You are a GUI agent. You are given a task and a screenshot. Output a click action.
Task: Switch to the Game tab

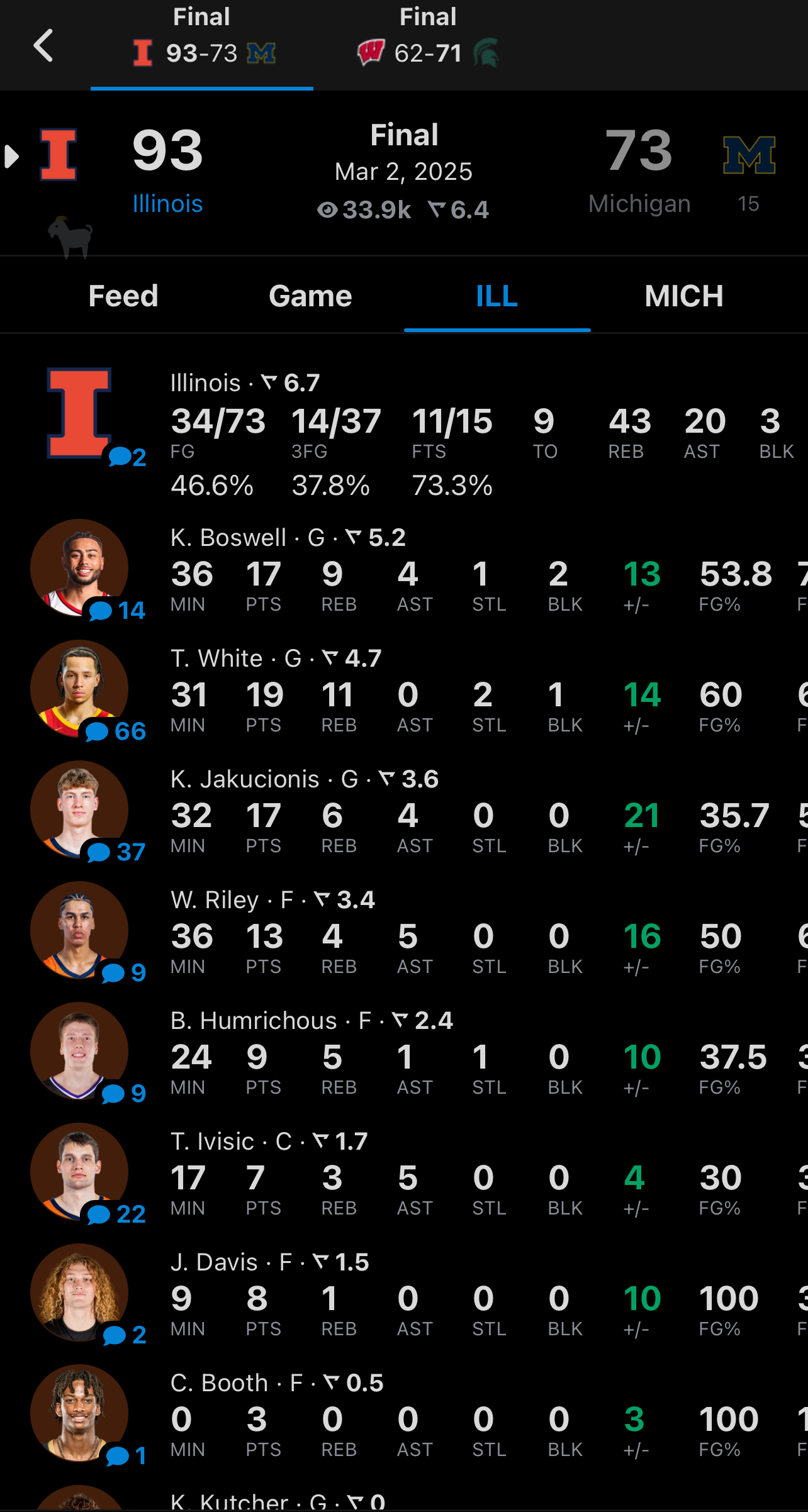click(310, 296)
